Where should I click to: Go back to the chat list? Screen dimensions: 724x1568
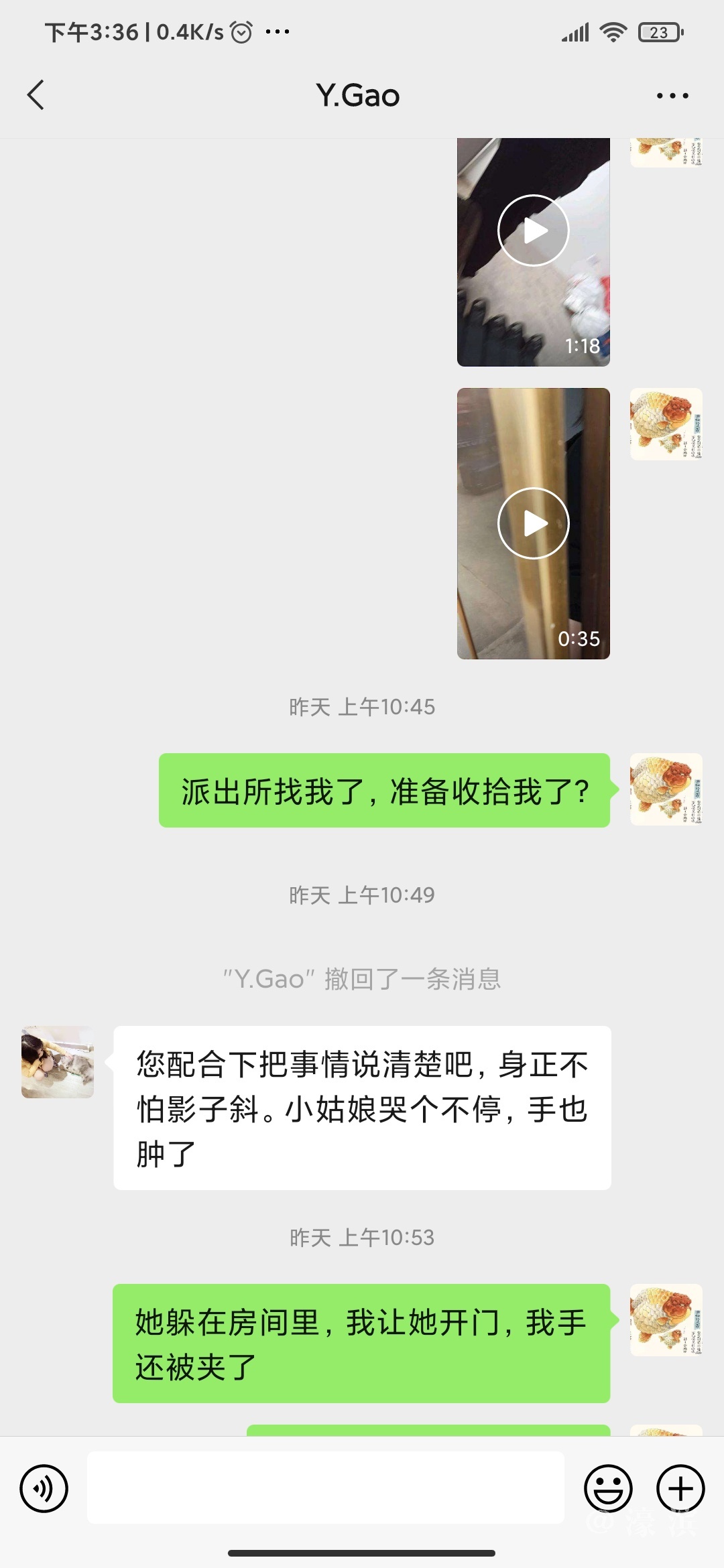point(36,95)
